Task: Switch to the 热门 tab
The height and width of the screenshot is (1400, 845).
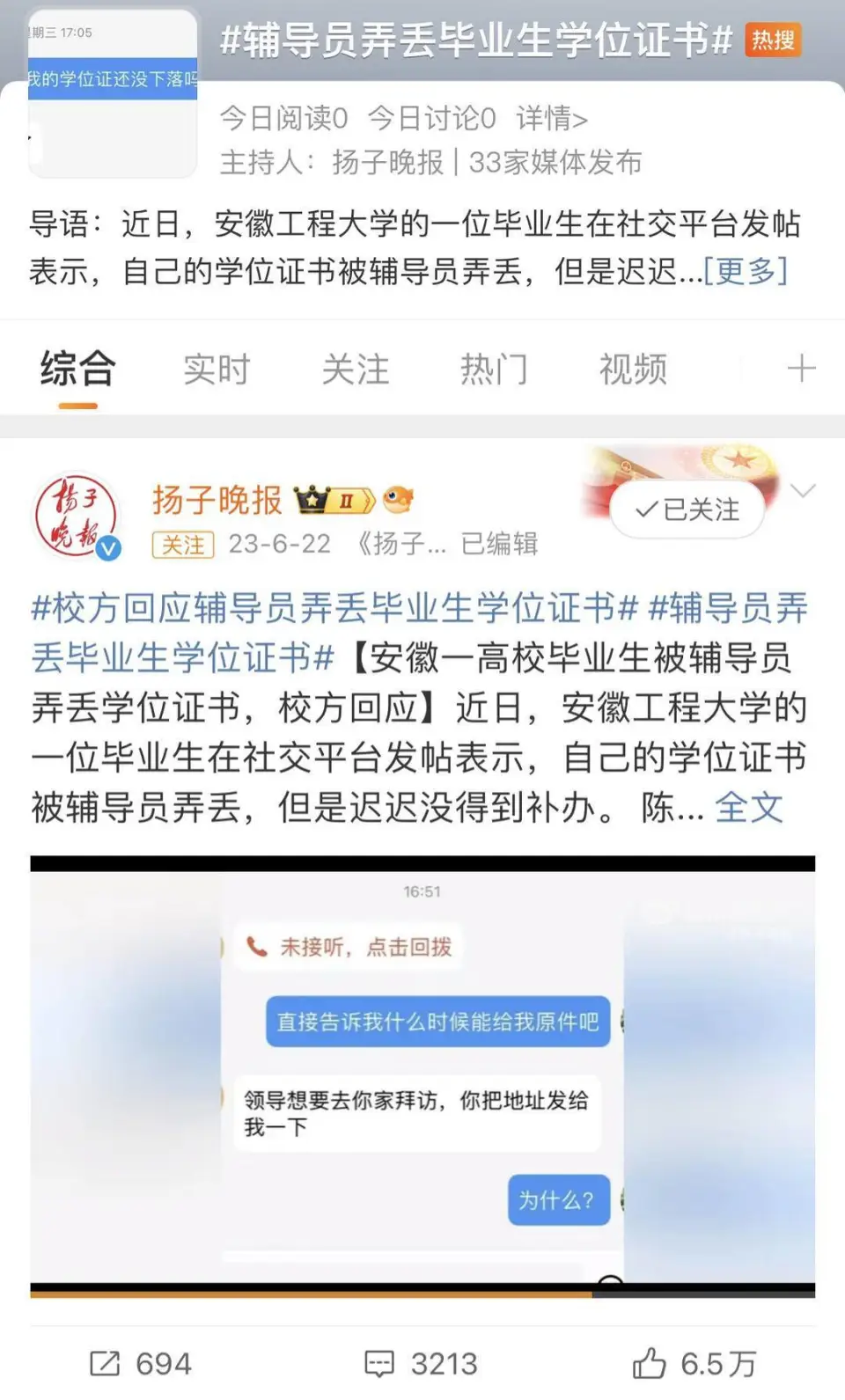Action: point(494,370)
